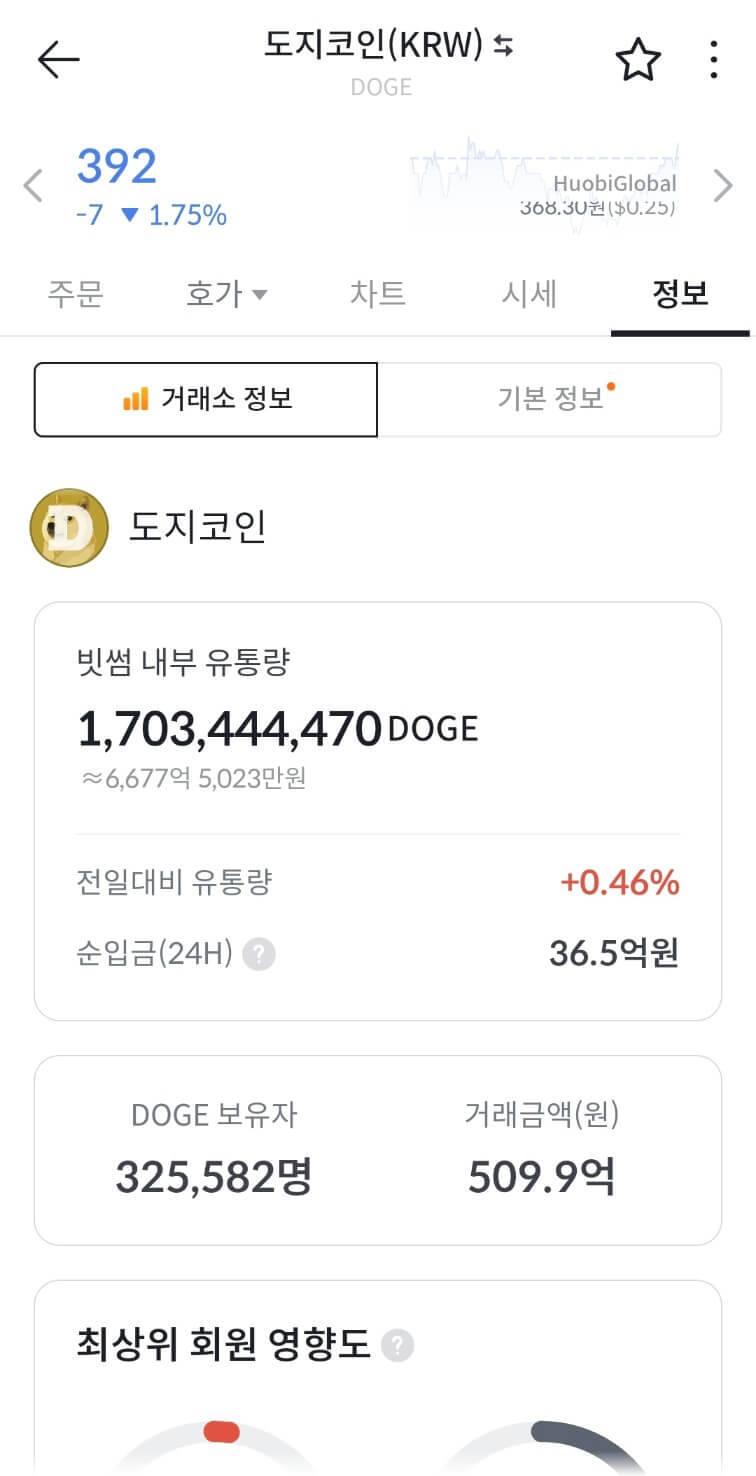Open the 시세 tab

click(529, 293)
